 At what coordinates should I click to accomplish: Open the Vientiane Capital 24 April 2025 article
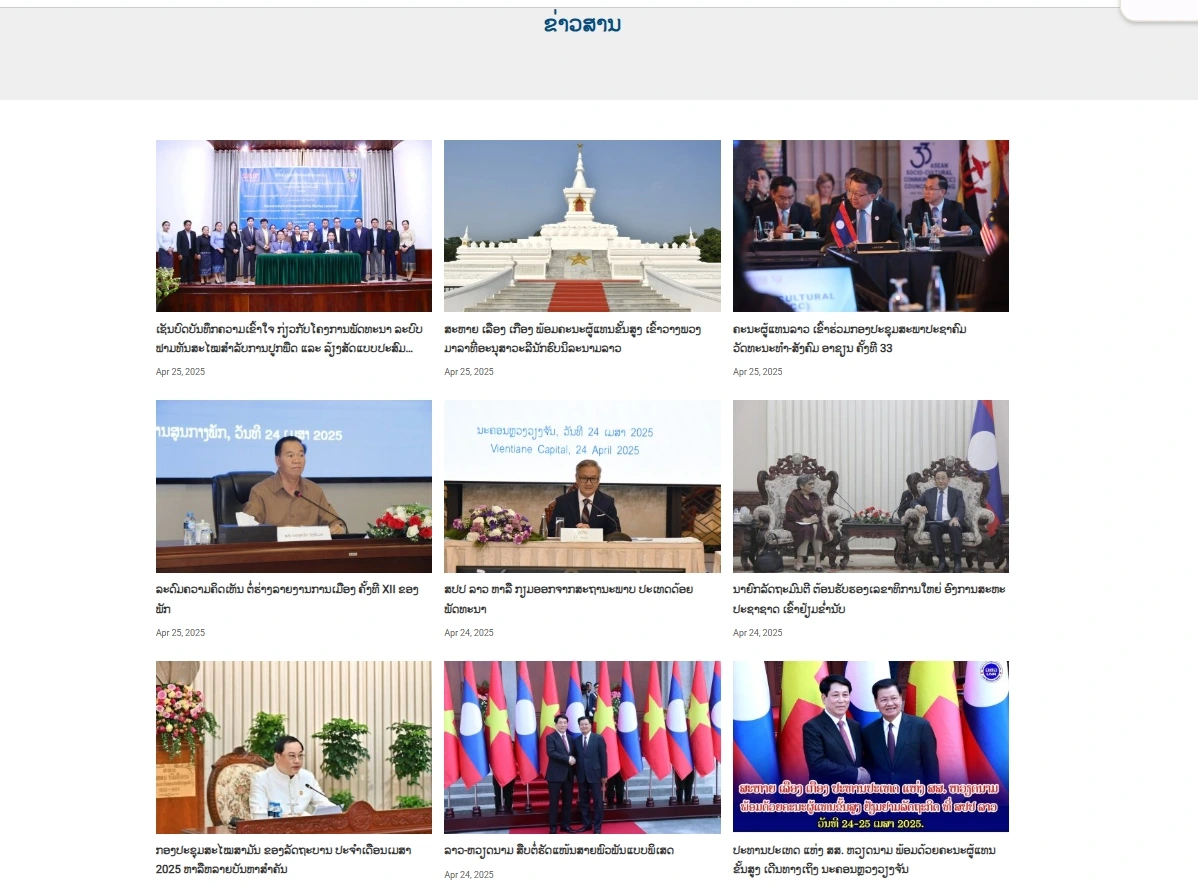point(582,486)
